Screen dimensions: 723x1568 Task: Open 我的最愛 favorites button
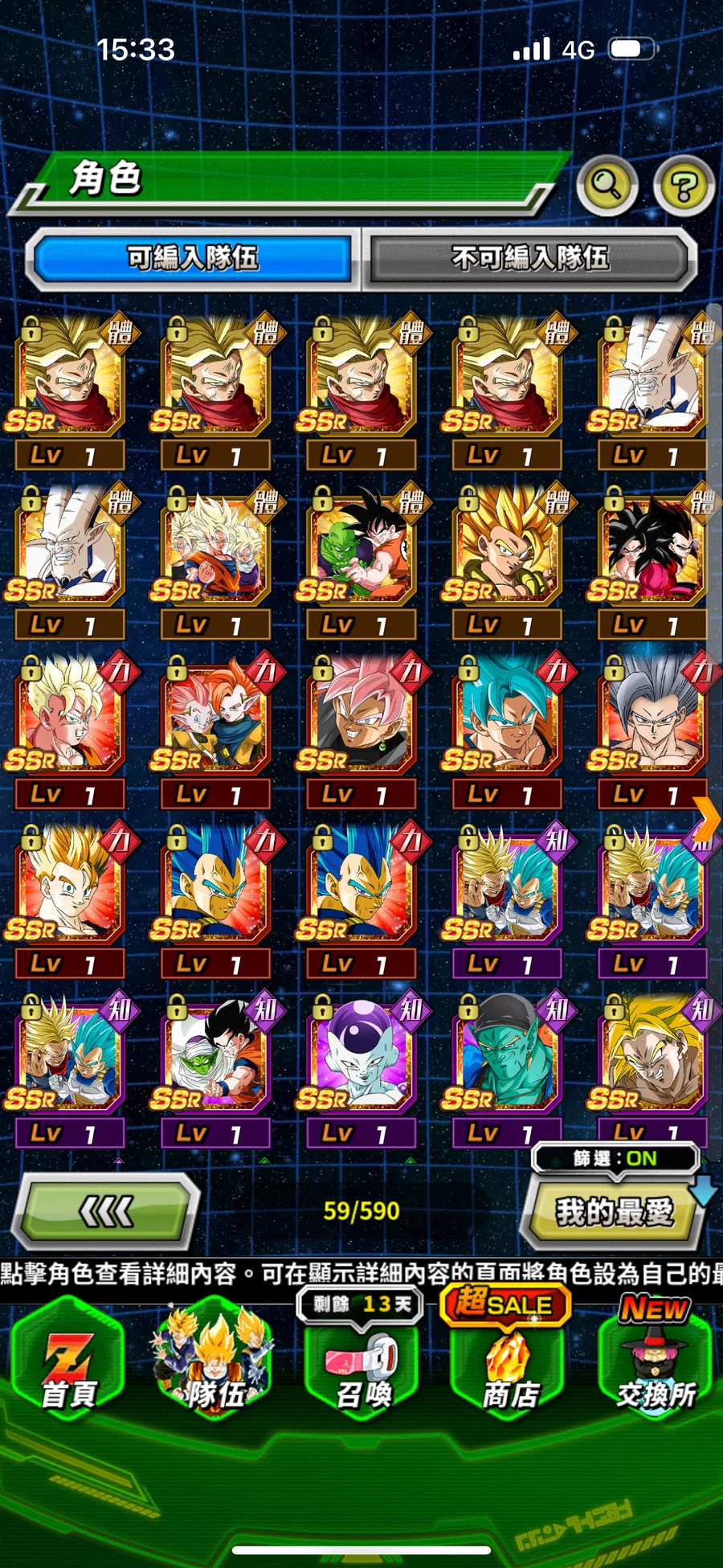(614, 1212)
